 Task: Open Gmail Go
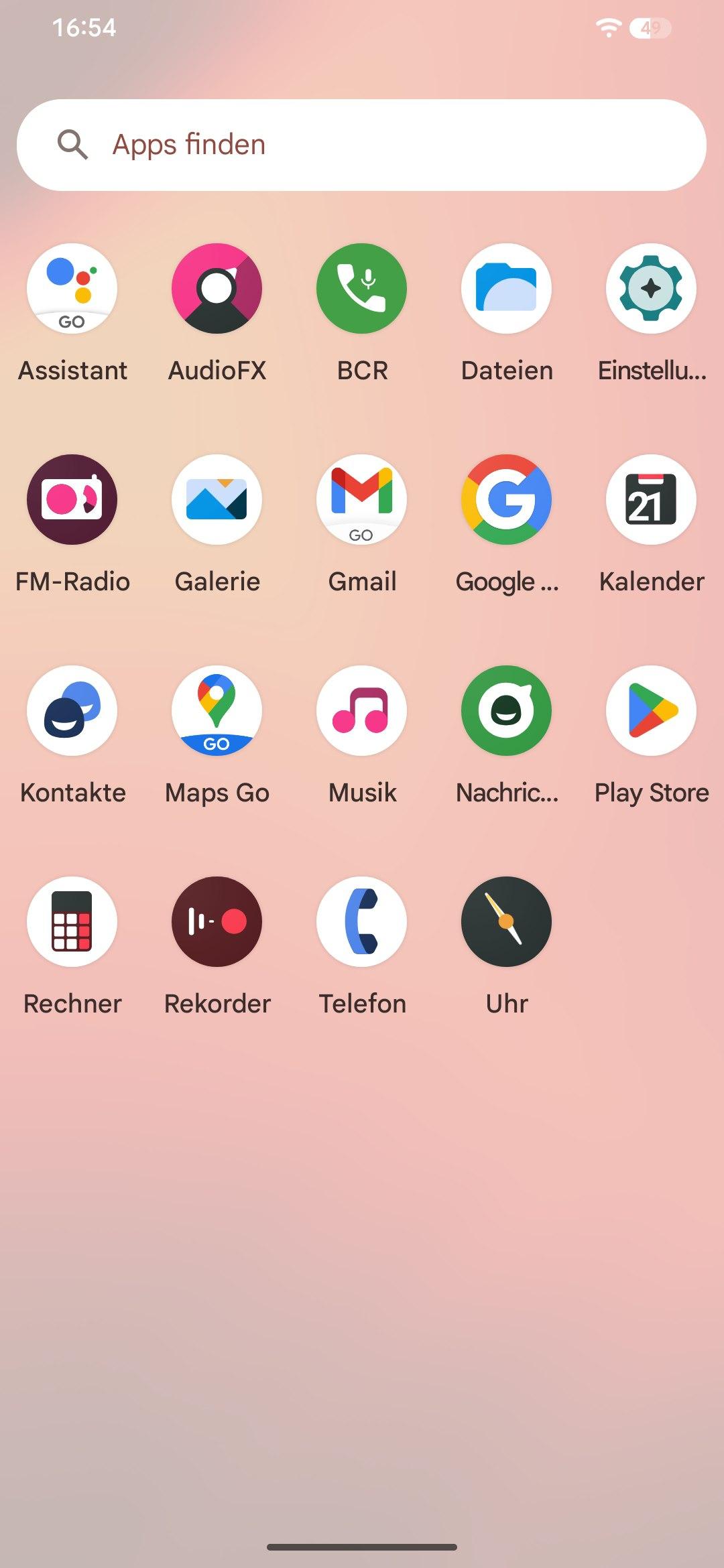(x=362, y=500)
